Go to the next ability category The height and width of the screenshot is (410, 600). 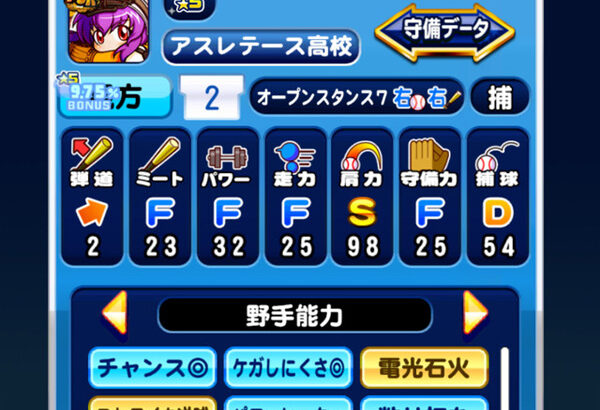[x=474, y=314]
